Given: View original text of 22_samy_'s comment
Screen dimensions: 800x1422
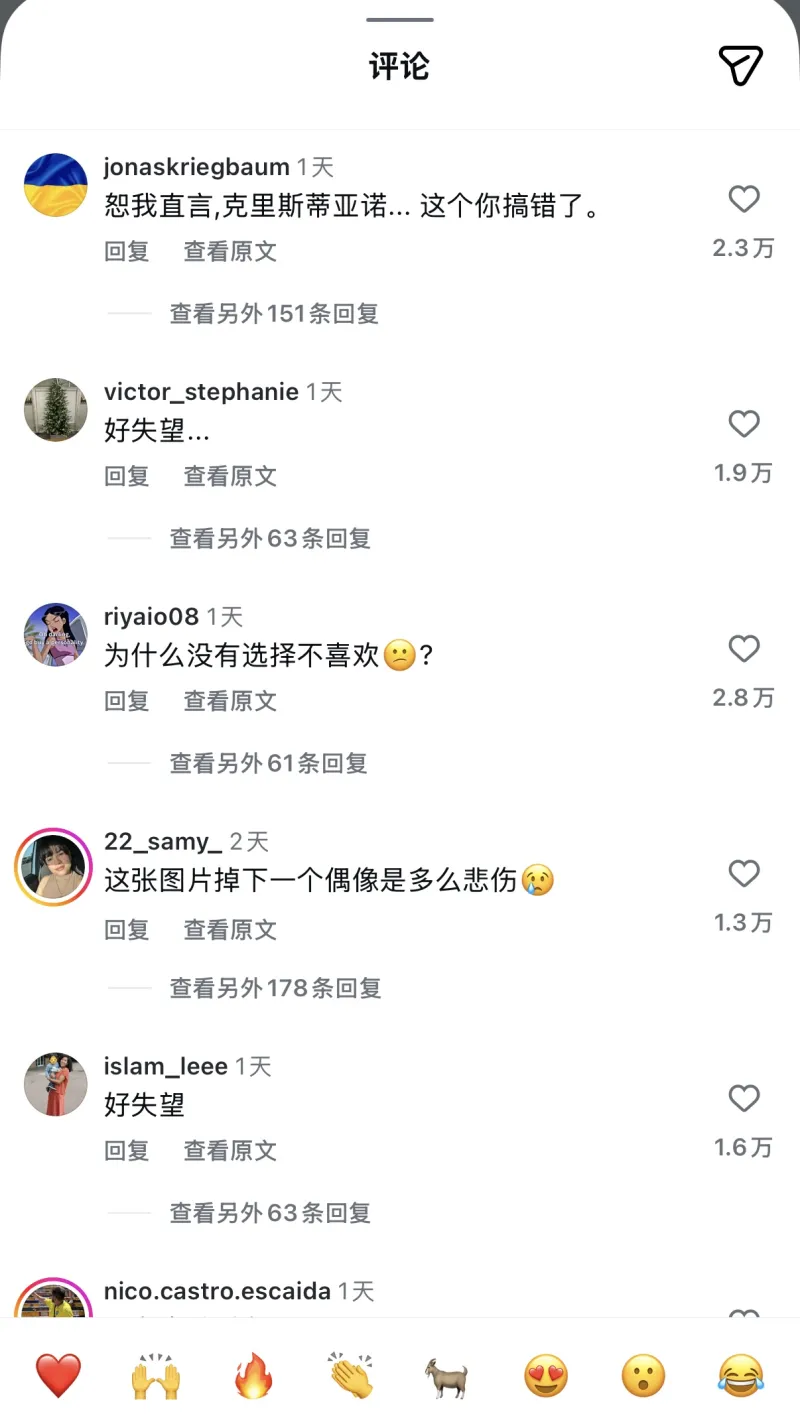Looking at the screenshot, I should tap(230, 930).
